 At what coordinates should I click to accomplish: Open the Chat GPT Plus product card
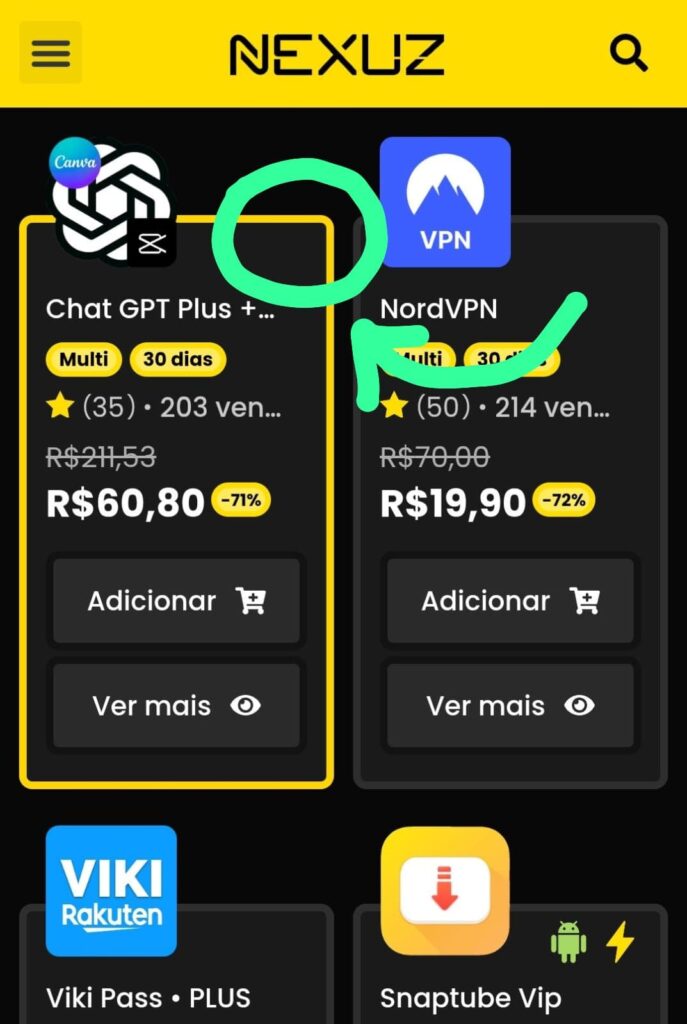(160, 309)
